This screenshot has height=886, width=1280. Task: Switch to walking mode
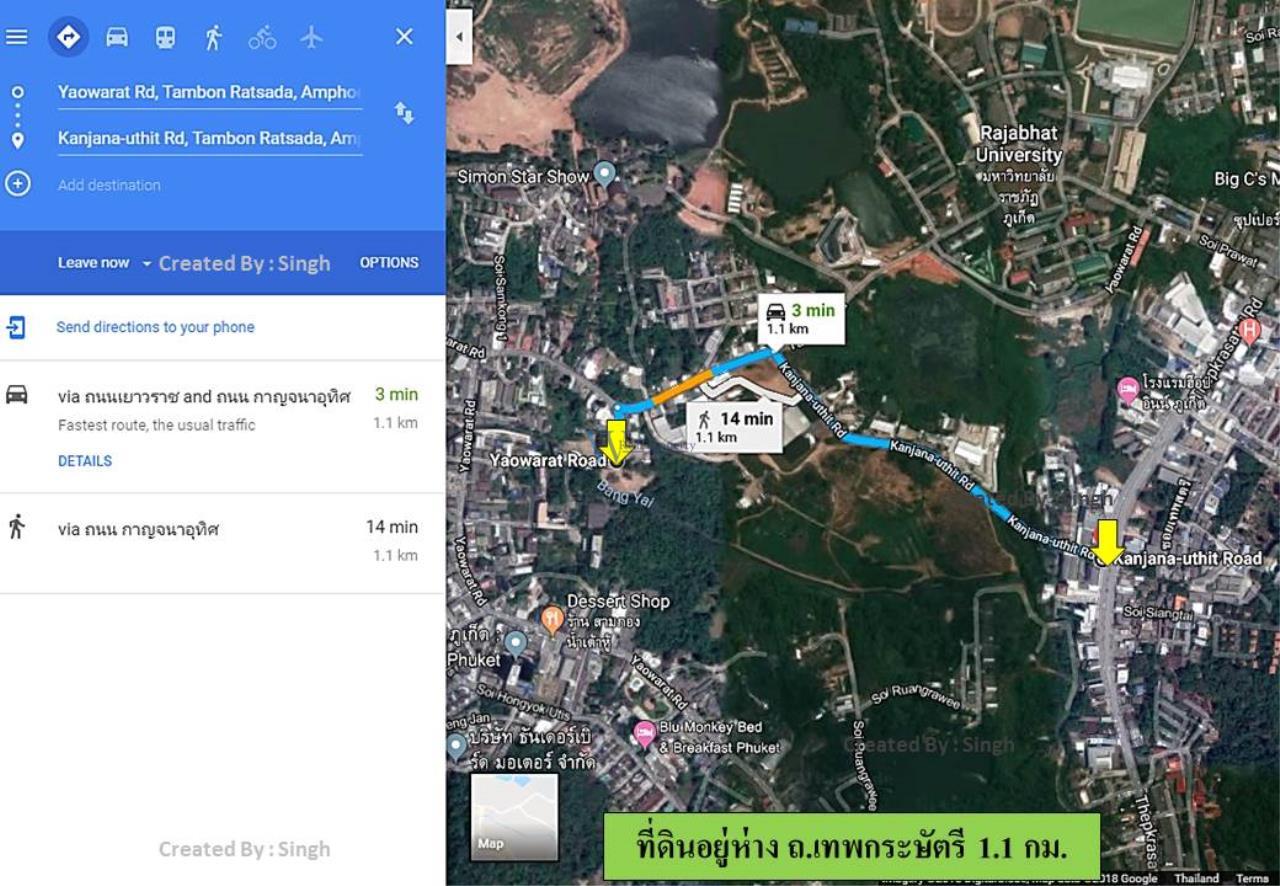(213, 37)
